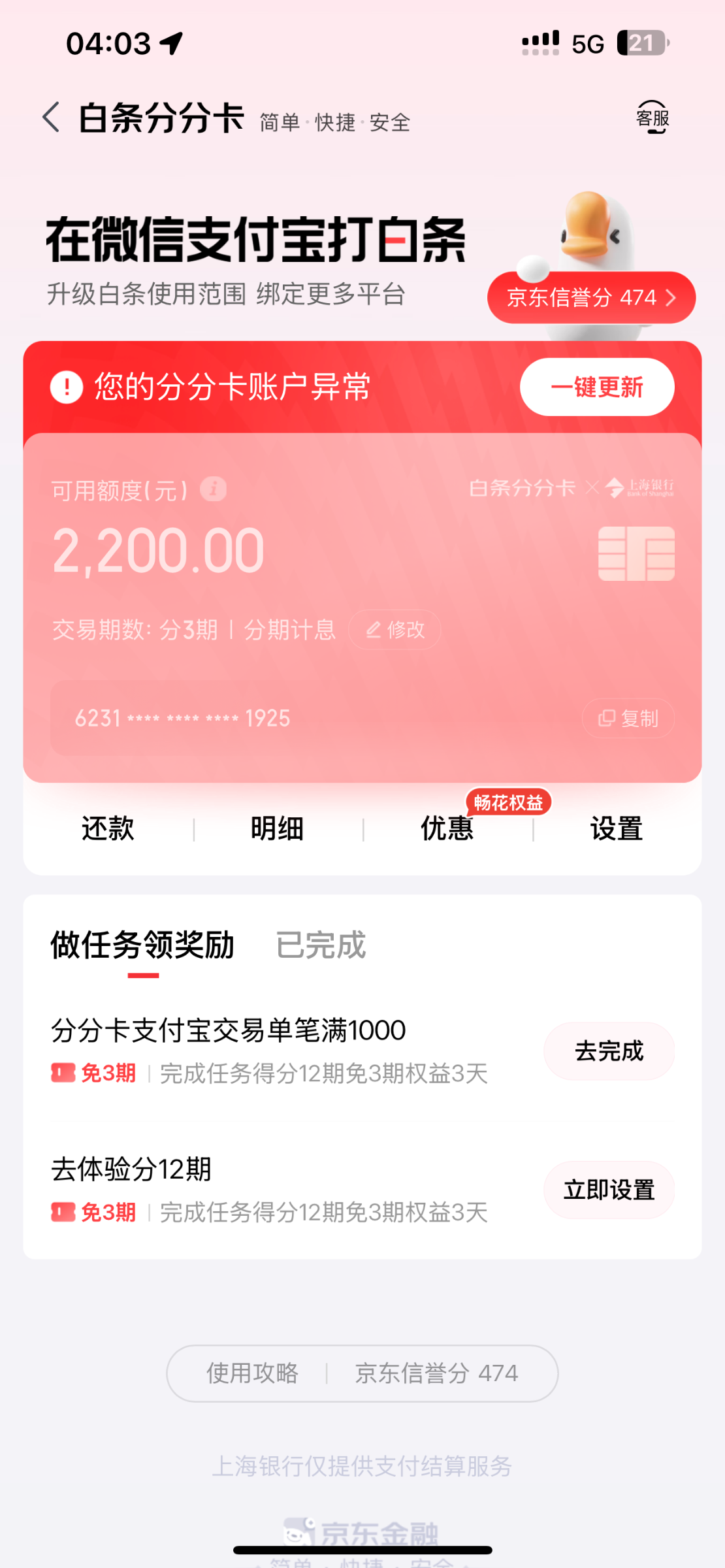The image size is (725, 1568).
Task: Copy the card number with 复制
Action: pyautogui.click(x=628, y=719)
